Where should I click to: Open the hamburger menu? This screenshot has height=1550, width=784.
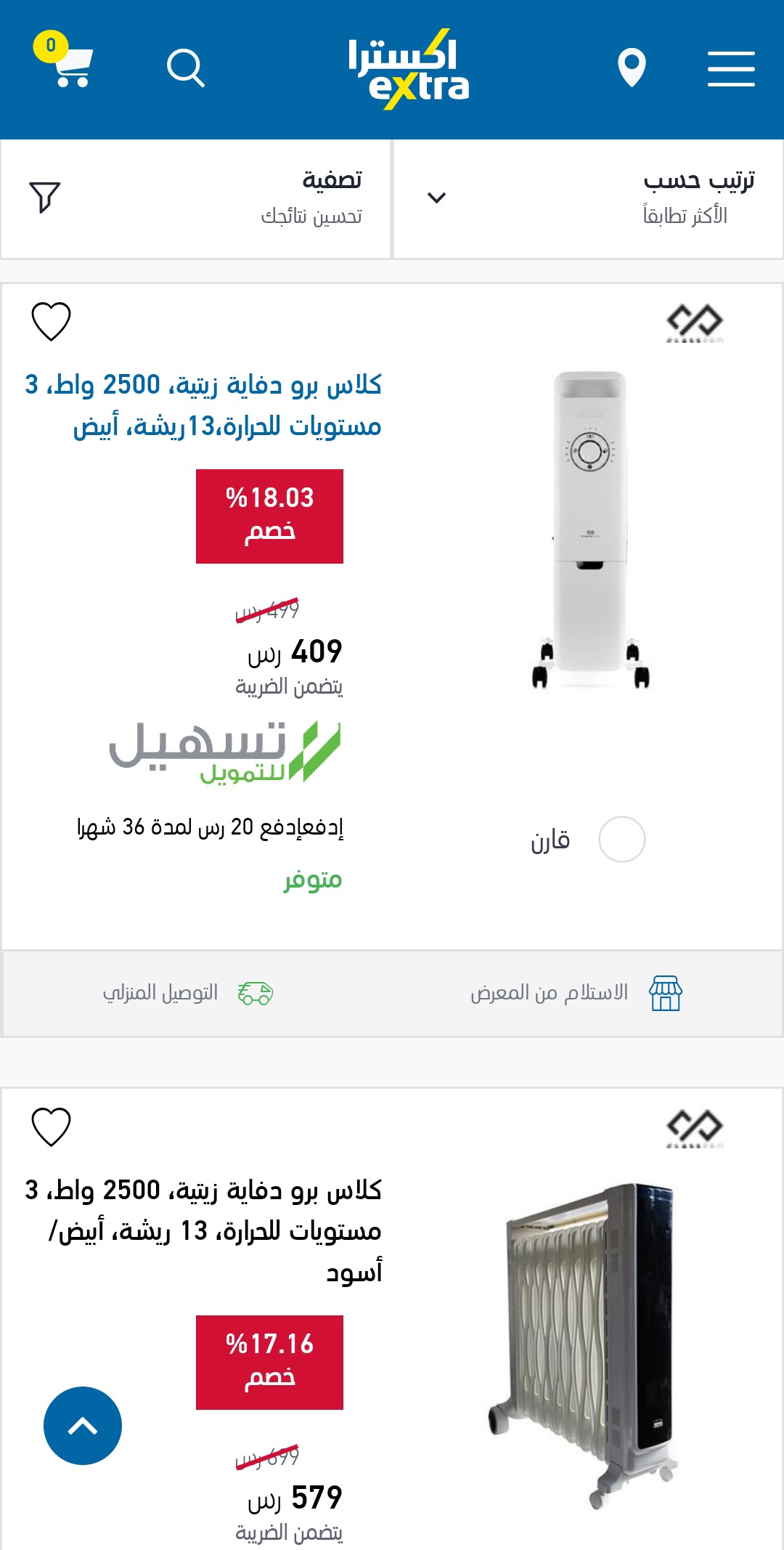(x=731, y=68)
